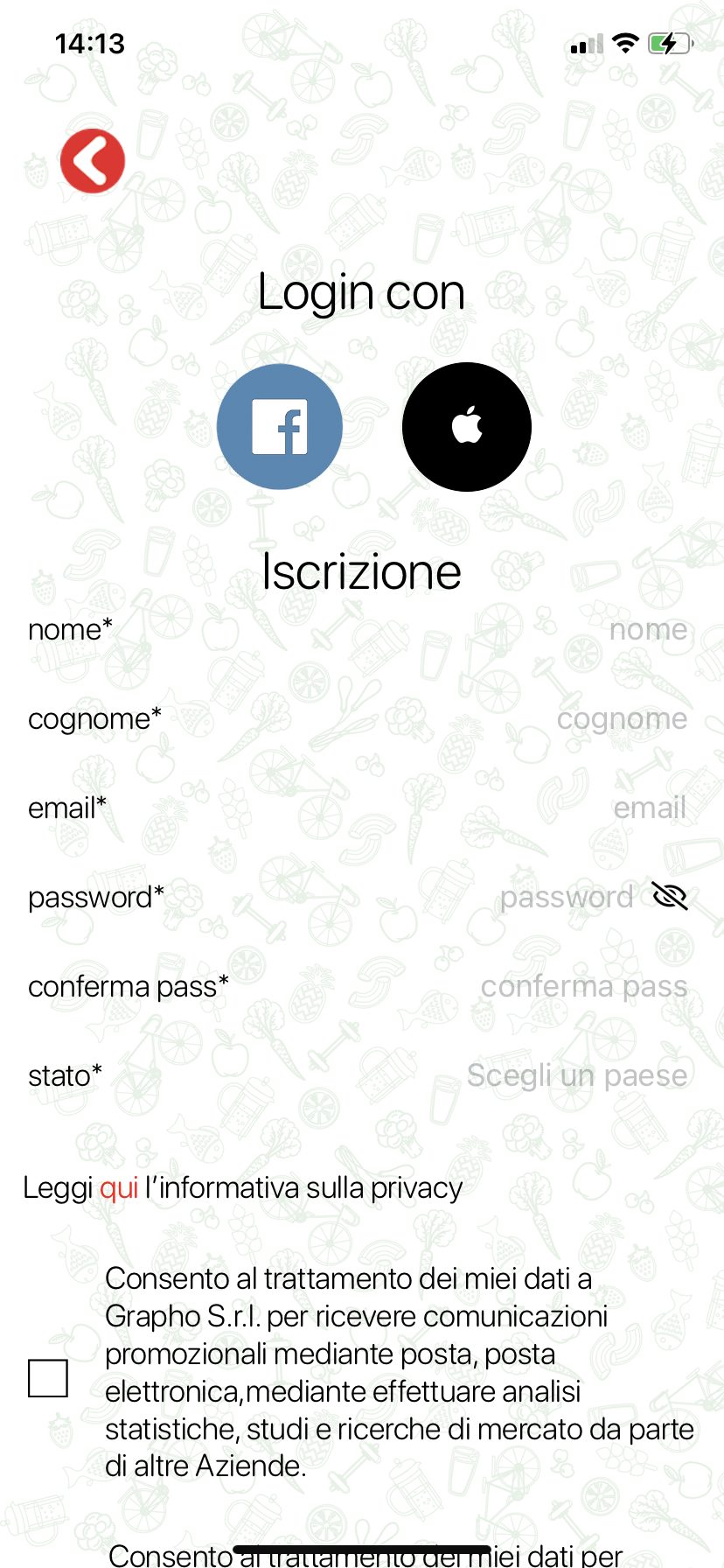Open the Scegli un paese country picker
This screenshot has height=1568, width=724.
(577, 1075)
